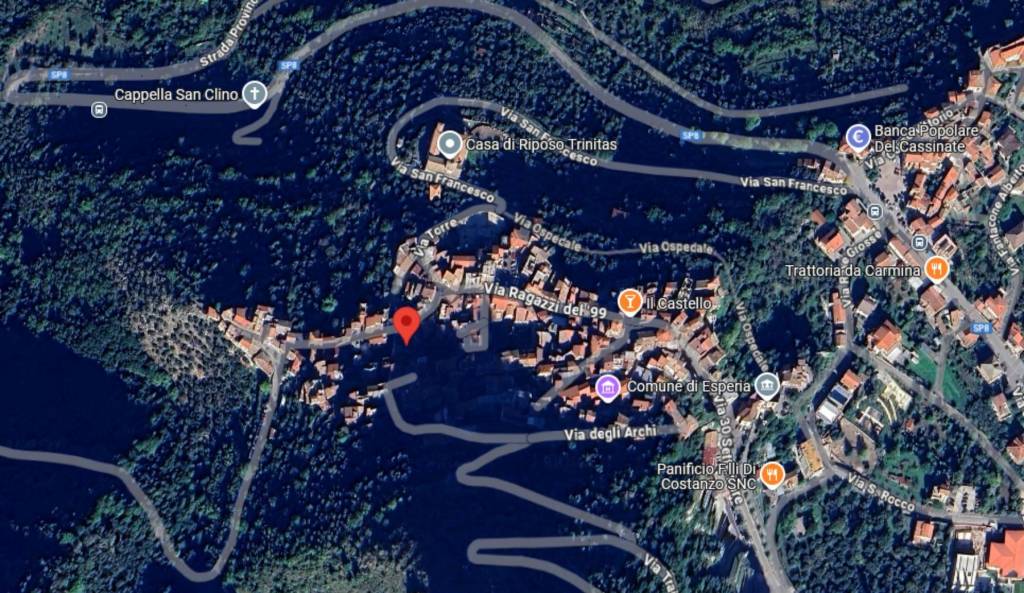Screen dimensions: 1024x593
Task: View the Trattoria da Carmina restaurant marker
Action: pyautogui.click(x=936, y=268)
